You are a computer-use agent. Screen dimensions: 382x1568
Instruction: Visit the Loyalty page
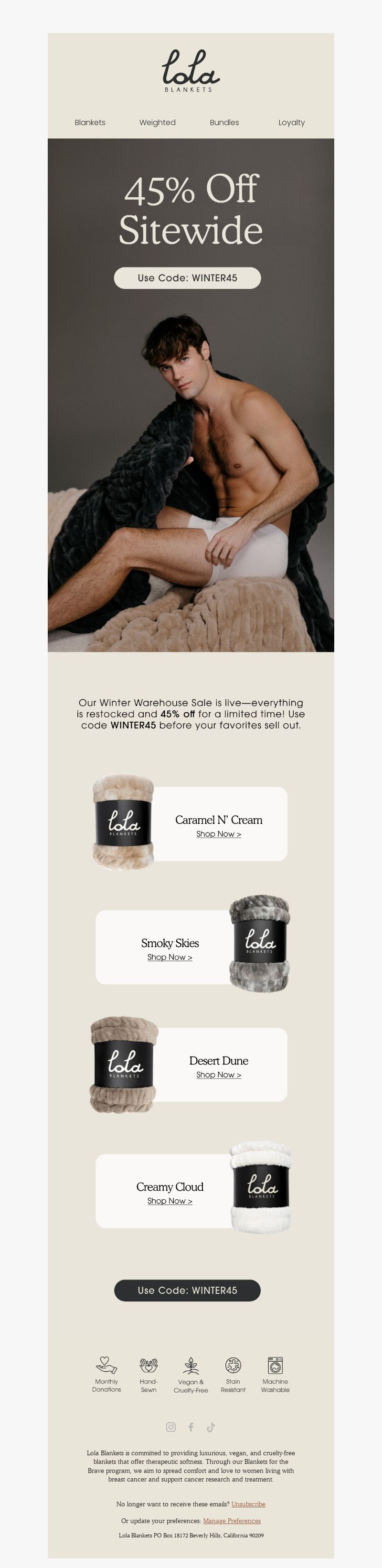click(291, 122)
